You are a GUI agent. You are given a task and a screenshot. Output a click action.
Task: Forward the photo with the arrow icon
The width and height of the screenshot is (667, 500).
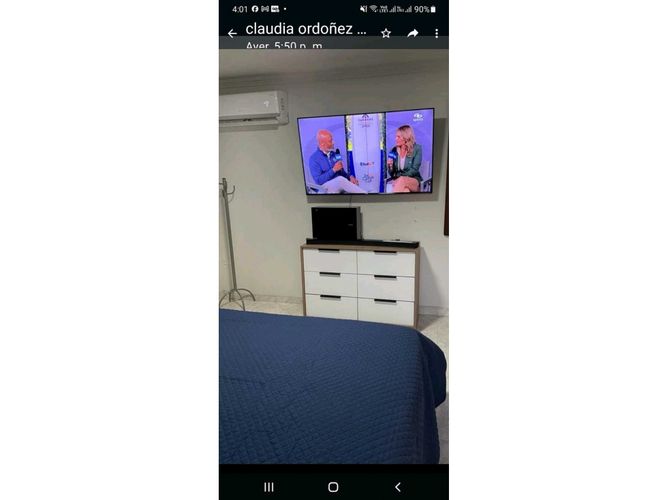(x=412, y=33)
